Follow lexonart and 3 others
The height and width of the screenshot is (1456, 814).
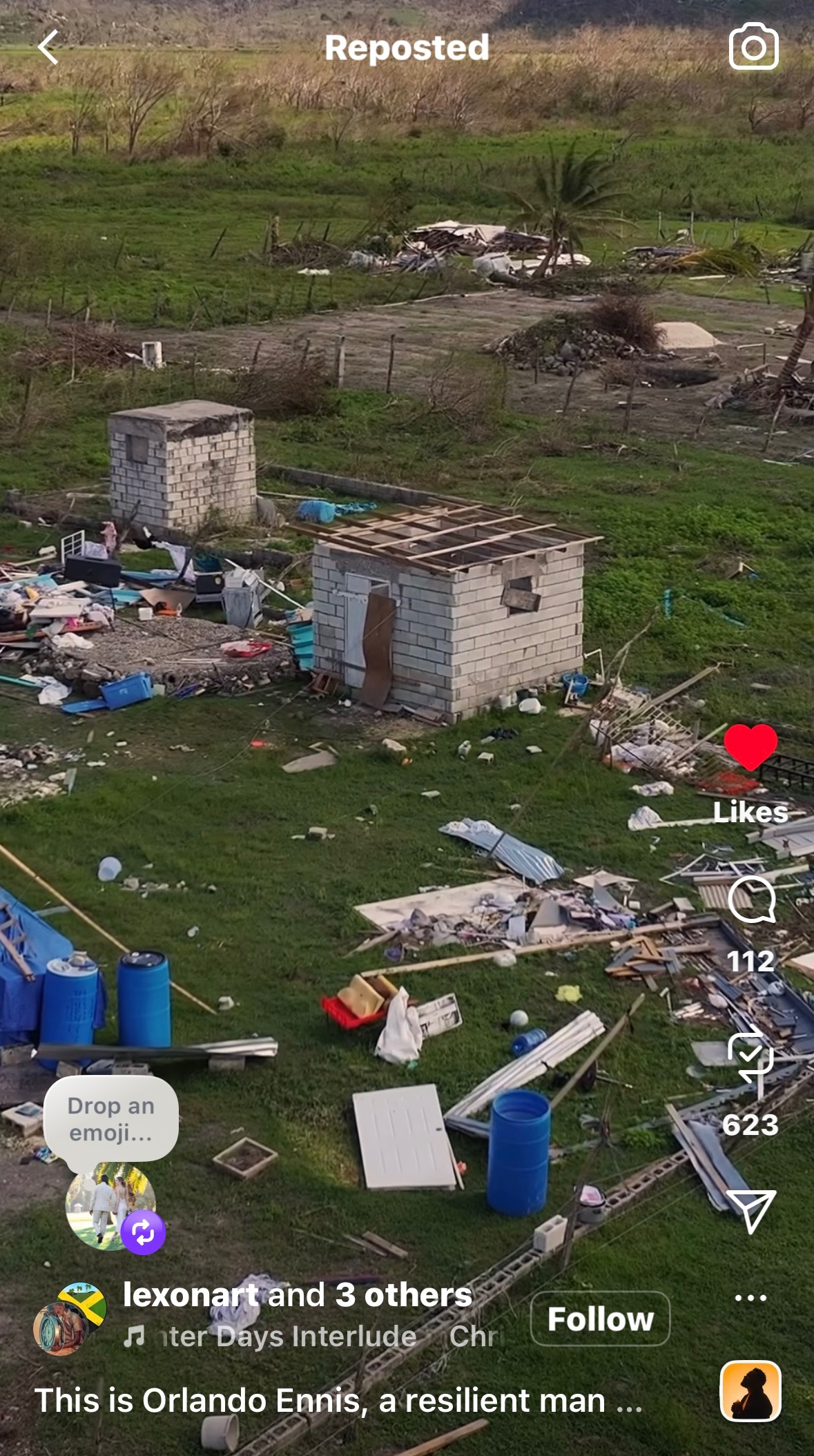pyautogui.click(x=599, y=1319)
